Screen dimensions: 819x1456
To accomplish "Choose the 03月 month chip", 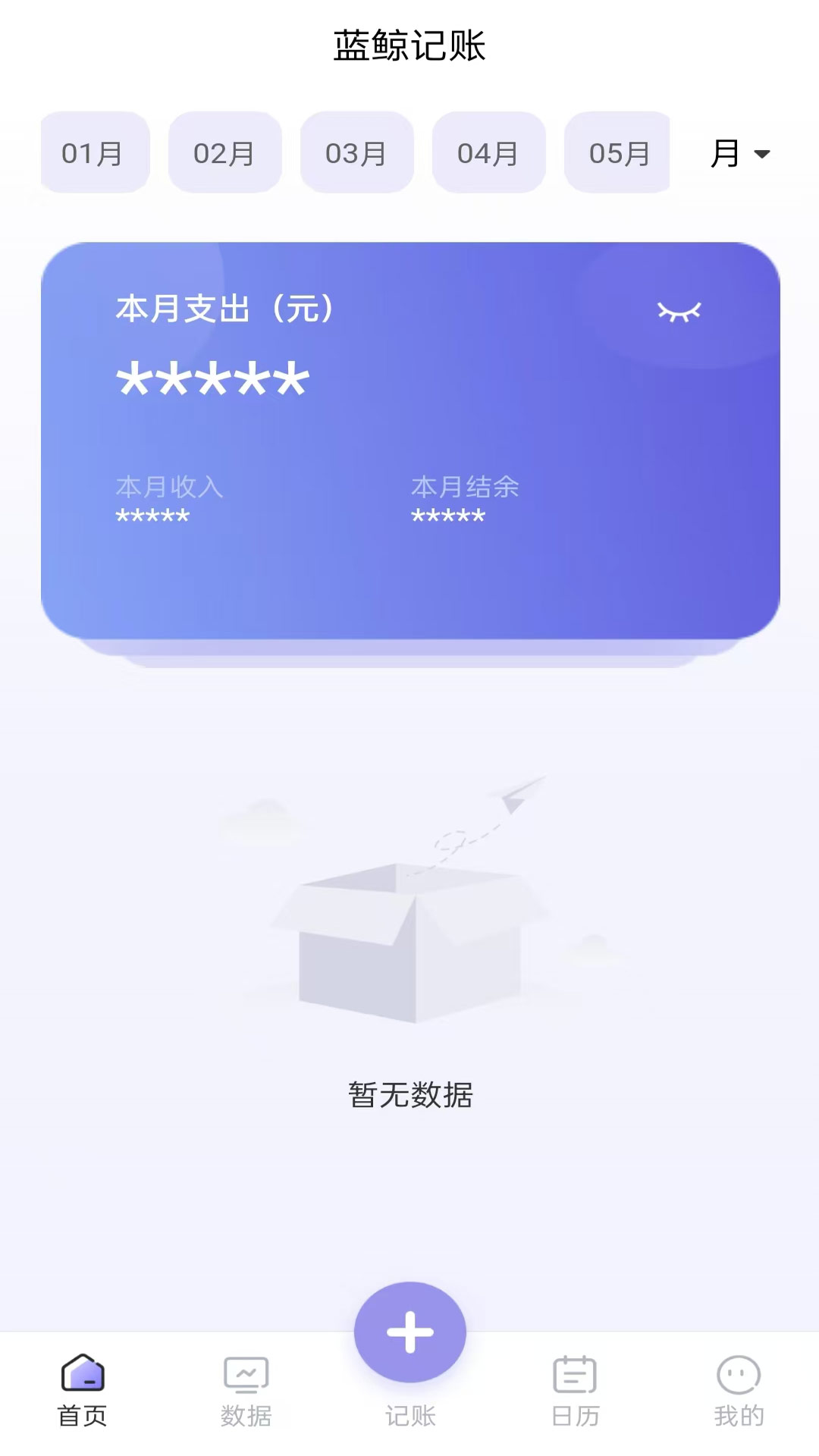I will click(356, 152).
